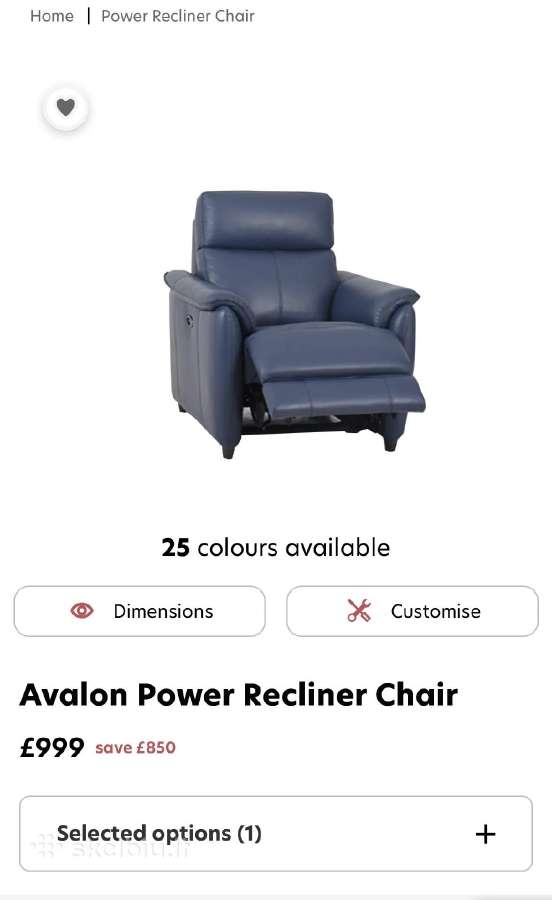Screen dimensions: 552x900
Task: Open the Power Recliner Chair breadcrumb link
Action: coord(178,16)
